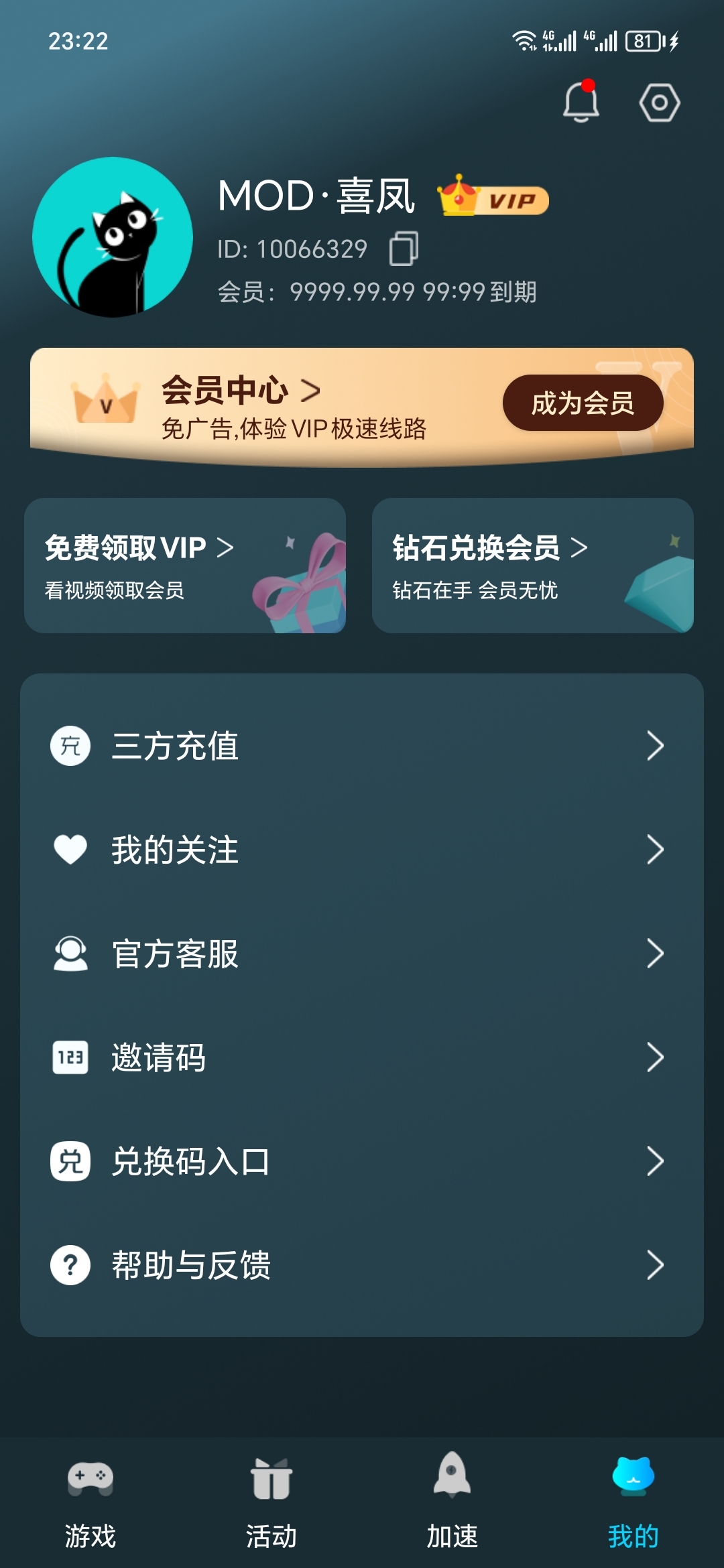This screenshot has height=1568, width=724.
Task: Open the 钻石兑换会员 card
Action: [x=532, y=566]
